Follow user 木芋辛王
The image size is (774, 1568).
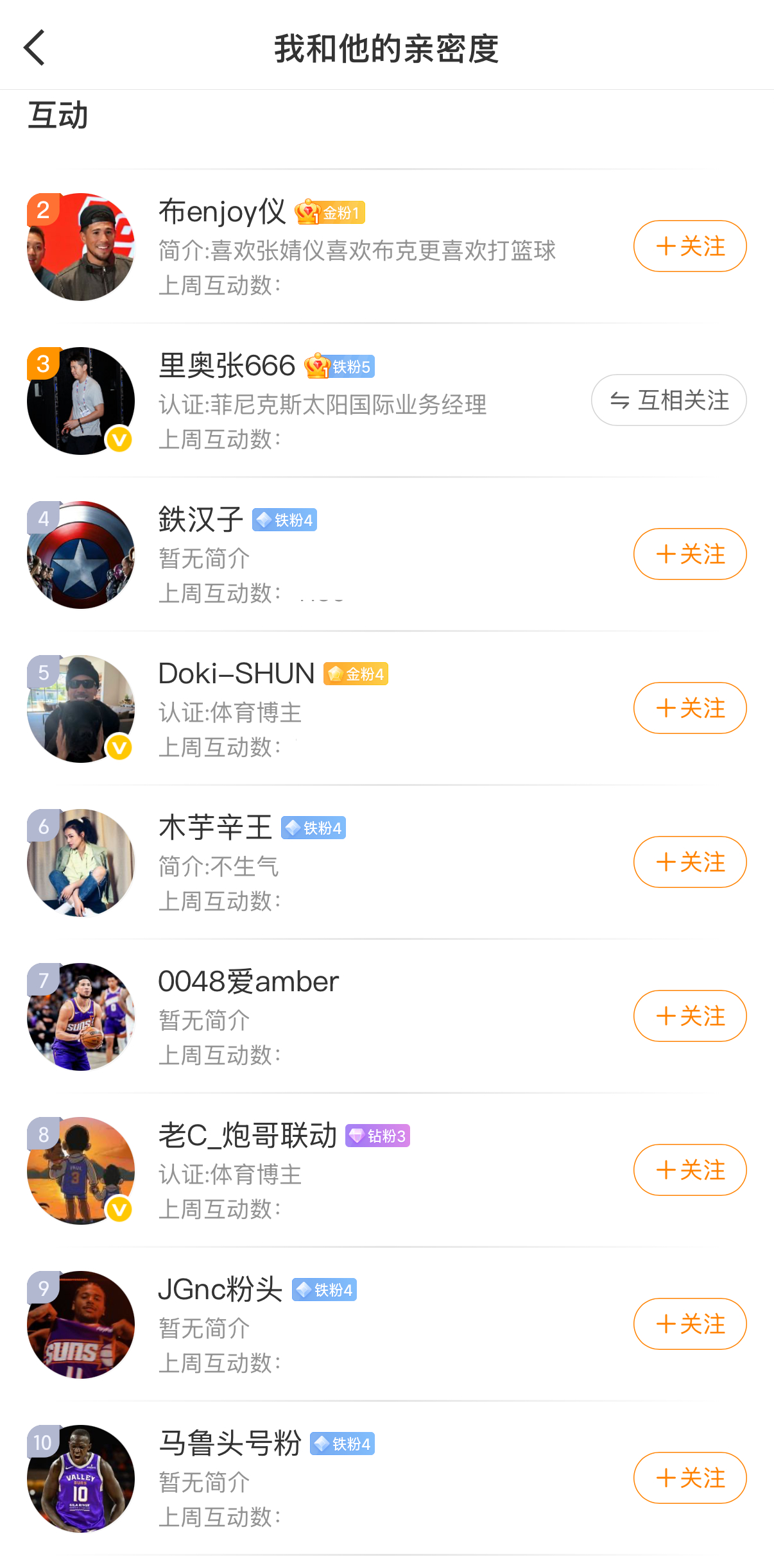pyautogui.click(x=689, y=862)
